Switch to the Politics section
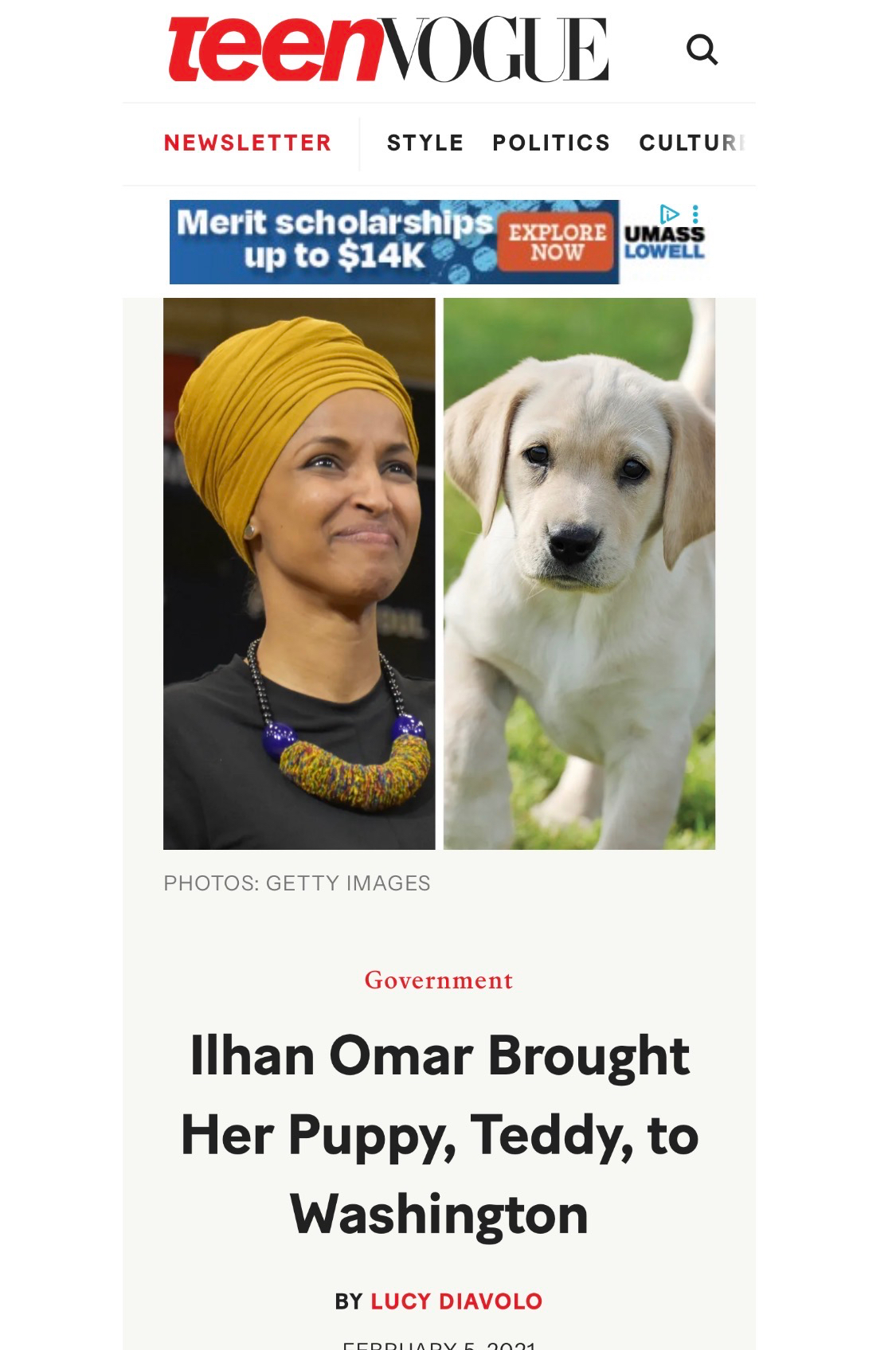 551,143
